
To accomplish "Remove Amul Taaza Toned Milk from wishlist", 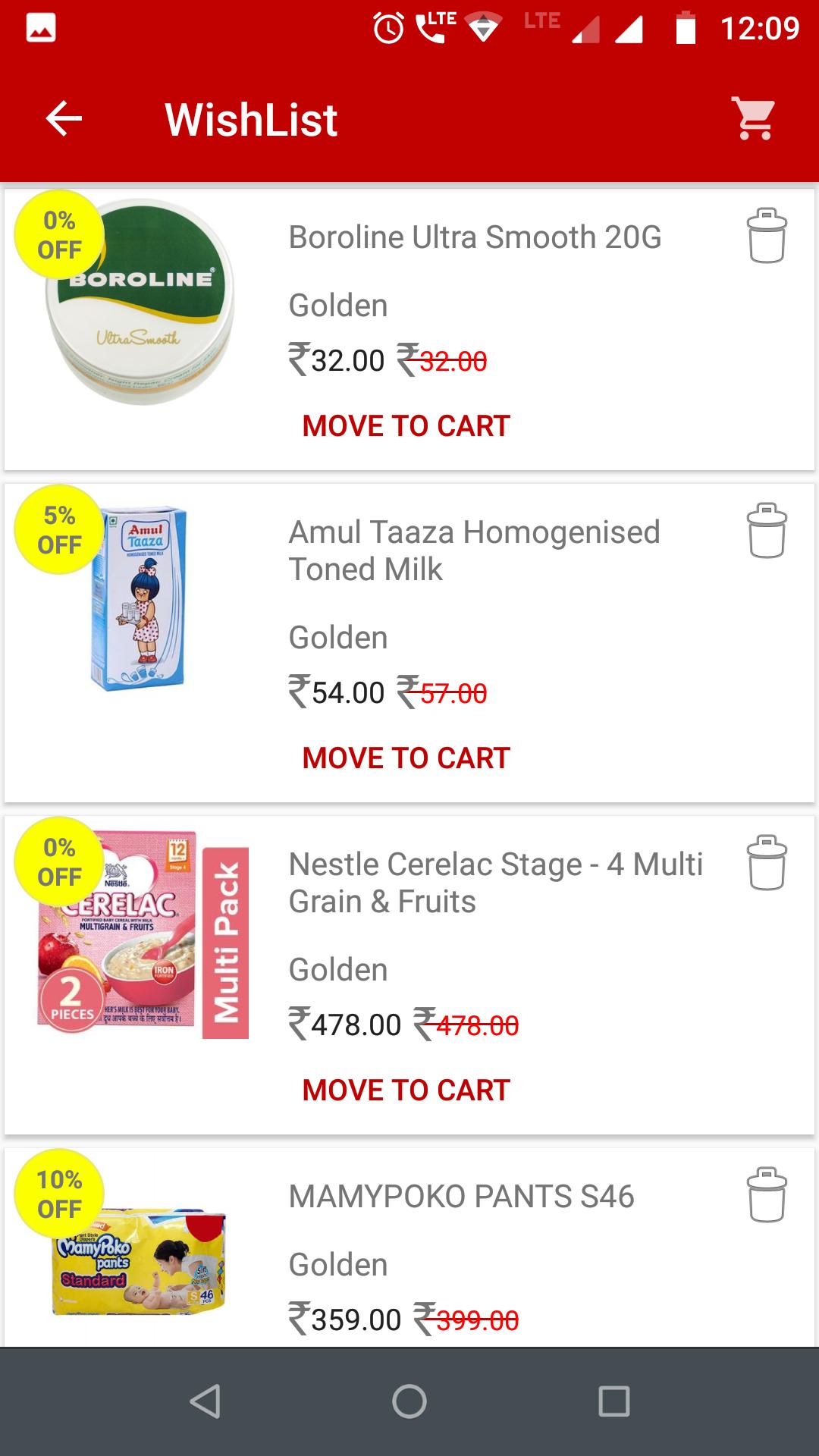I will point(767,531).
